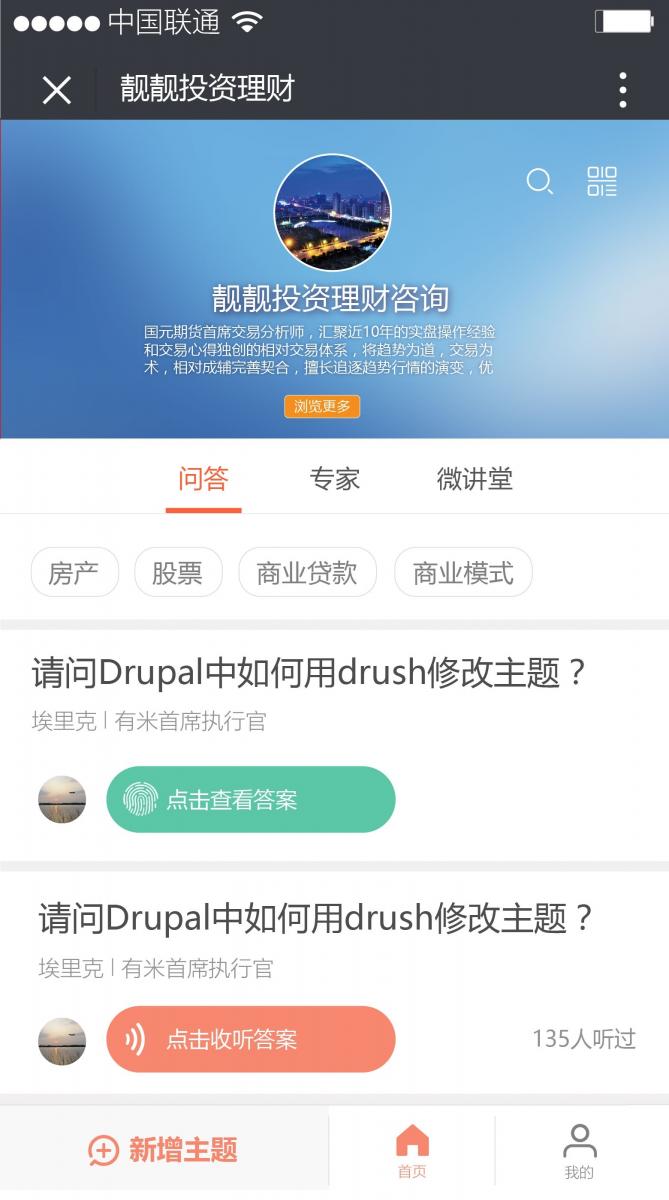The image size is (669, 1200).
Task: Select the 股票 chip
Action: pyautogui.click(x=177, y=573)
